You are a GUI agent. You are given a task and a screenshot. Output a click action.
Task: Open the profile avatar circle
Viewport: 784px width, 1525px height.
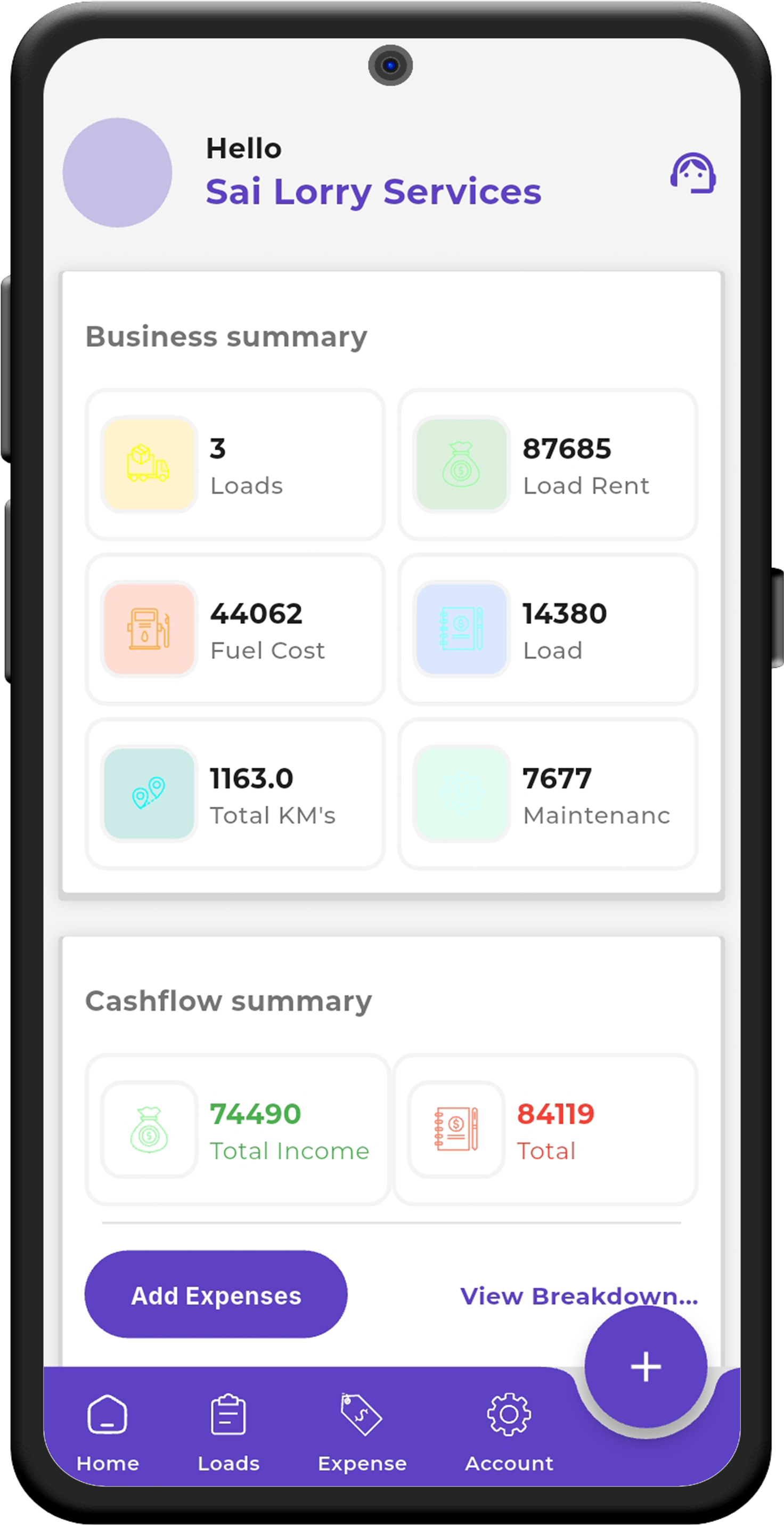pos(117,172)
